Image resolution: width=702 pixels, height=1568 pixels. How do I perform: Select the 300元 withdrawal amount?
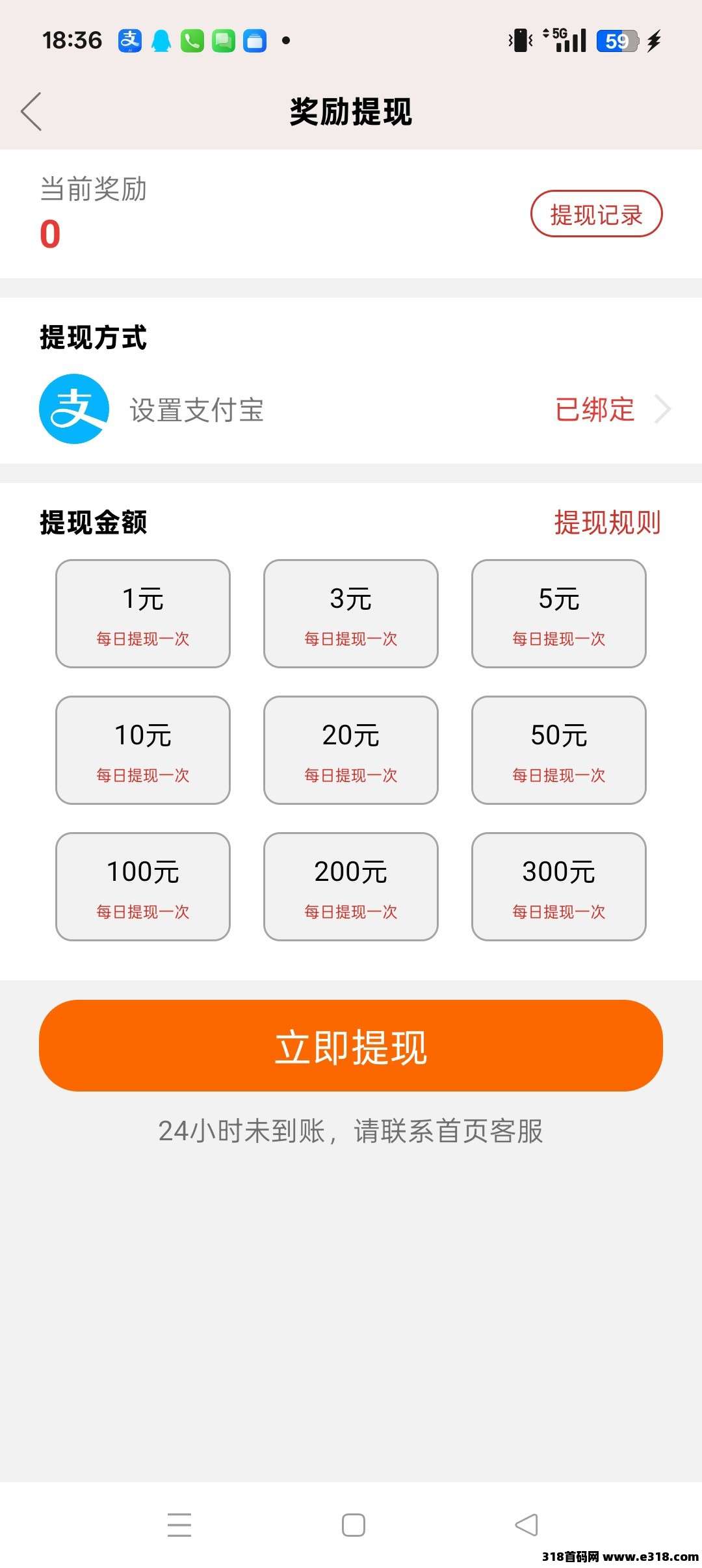point(559,886)
